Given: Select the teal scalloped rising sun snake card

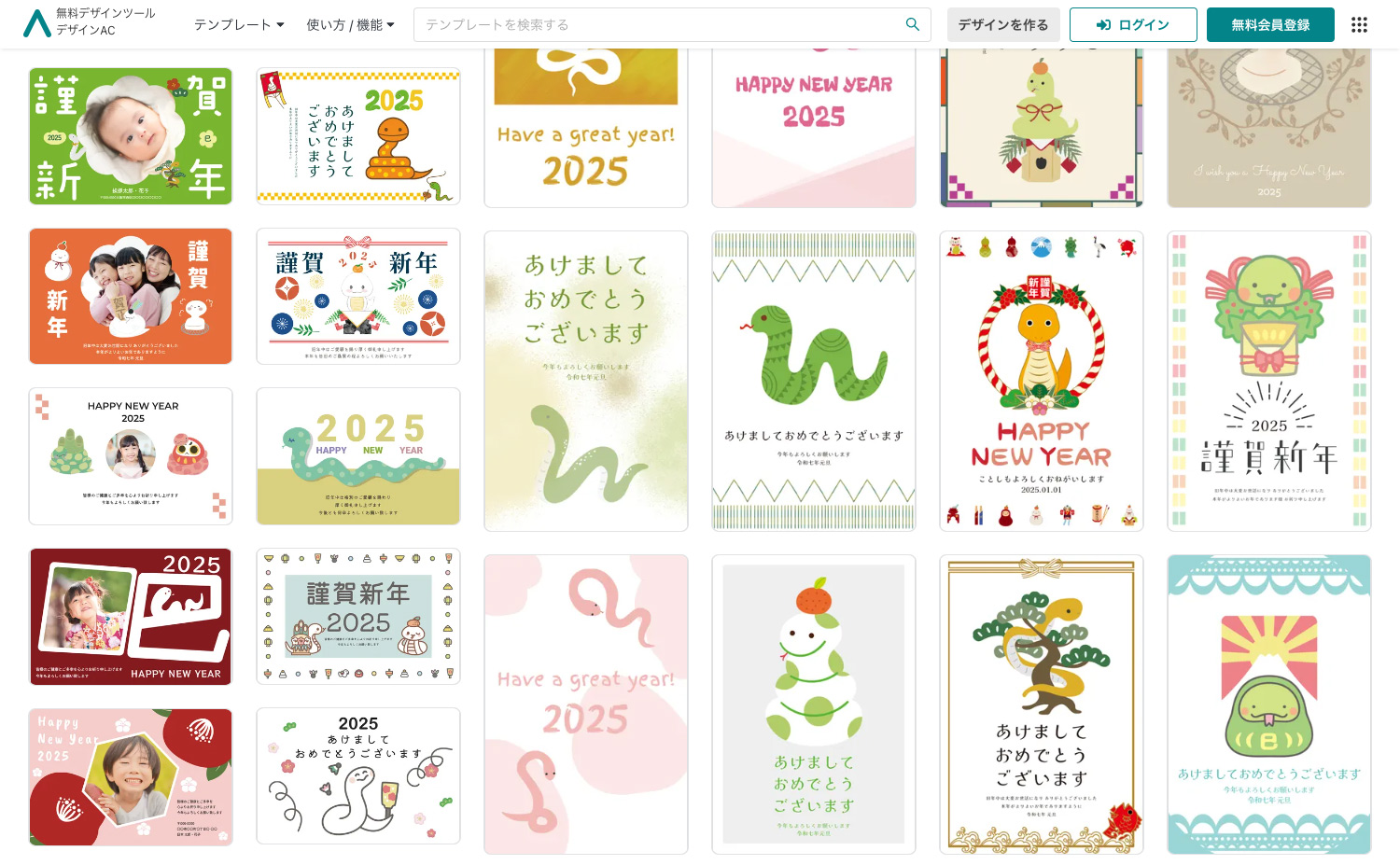Looking at the screenshot, I should [1269, 705].
